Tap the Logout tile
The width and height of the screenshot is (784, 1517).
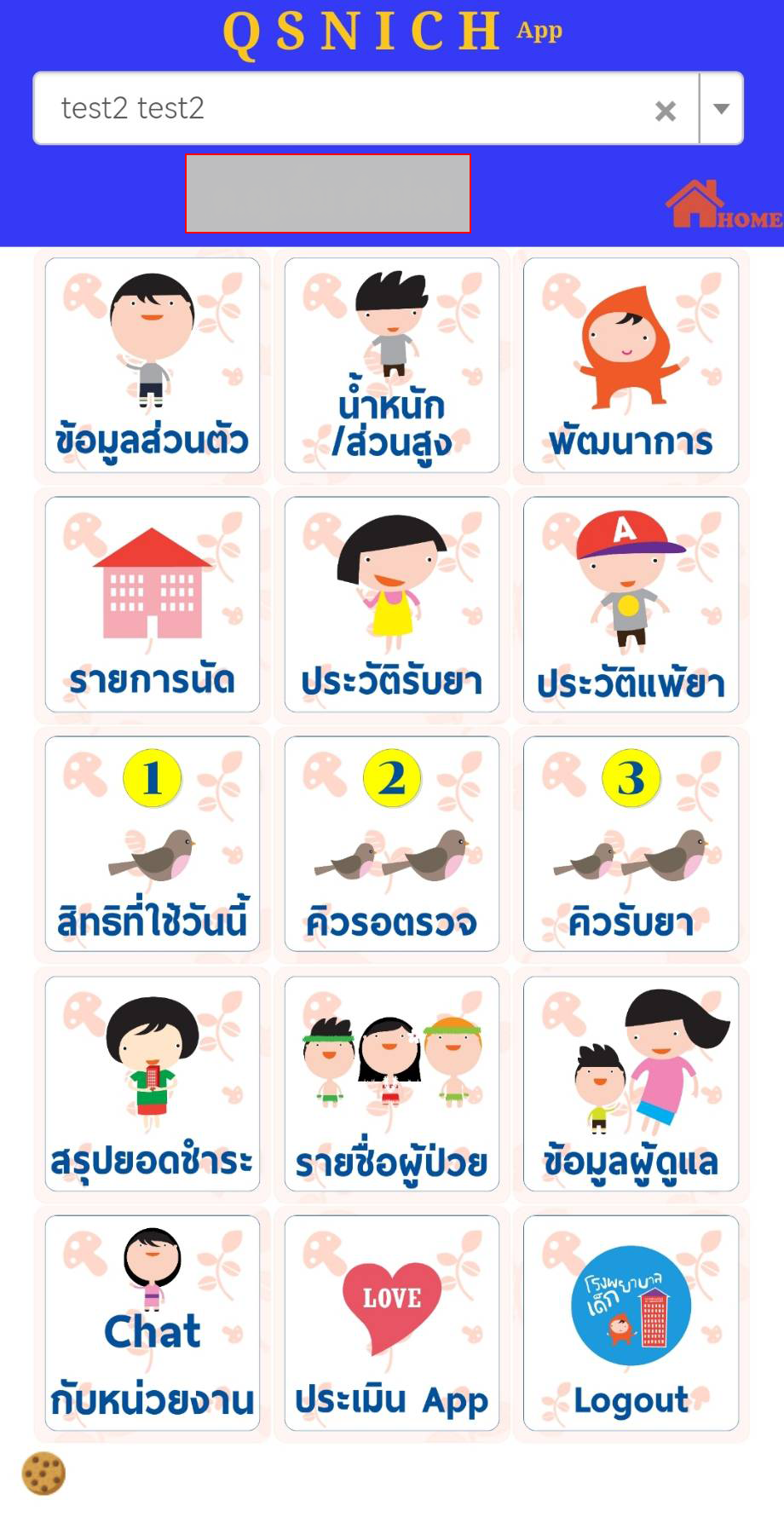click(x=631, y=1323)
